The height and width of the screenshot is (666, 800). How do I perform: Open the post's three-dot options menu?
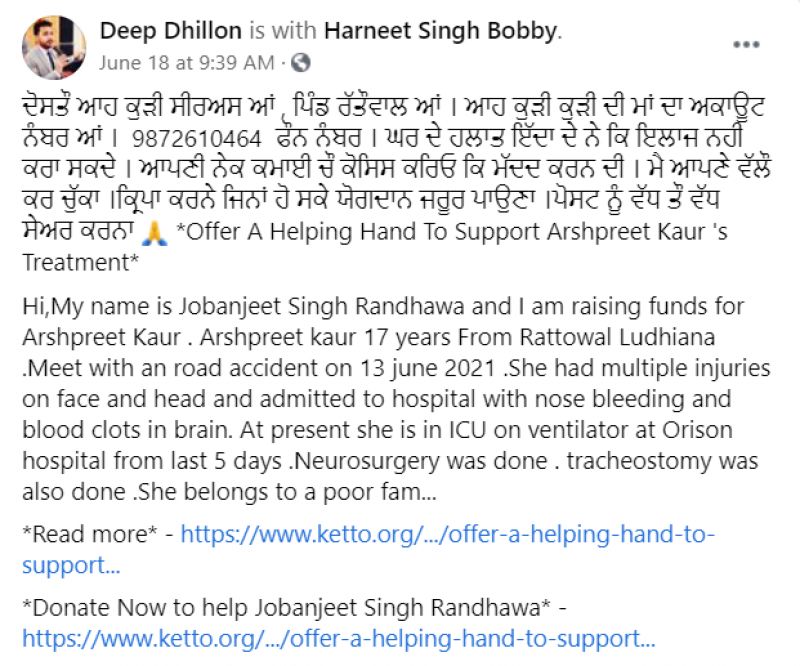pyautogui.click(x=746, y=47)
